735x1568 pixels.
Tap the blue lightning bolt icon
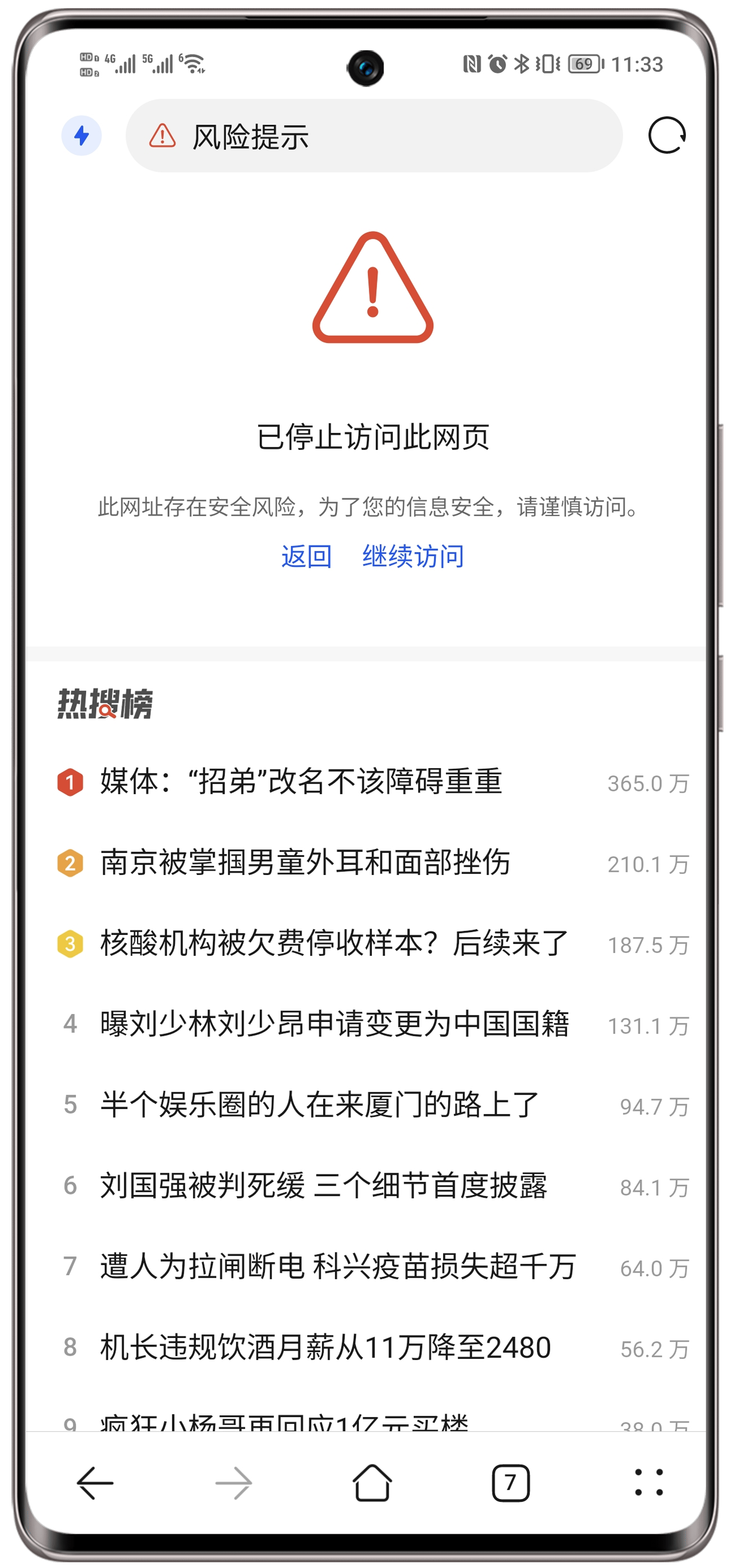click(x=82, y=135)
